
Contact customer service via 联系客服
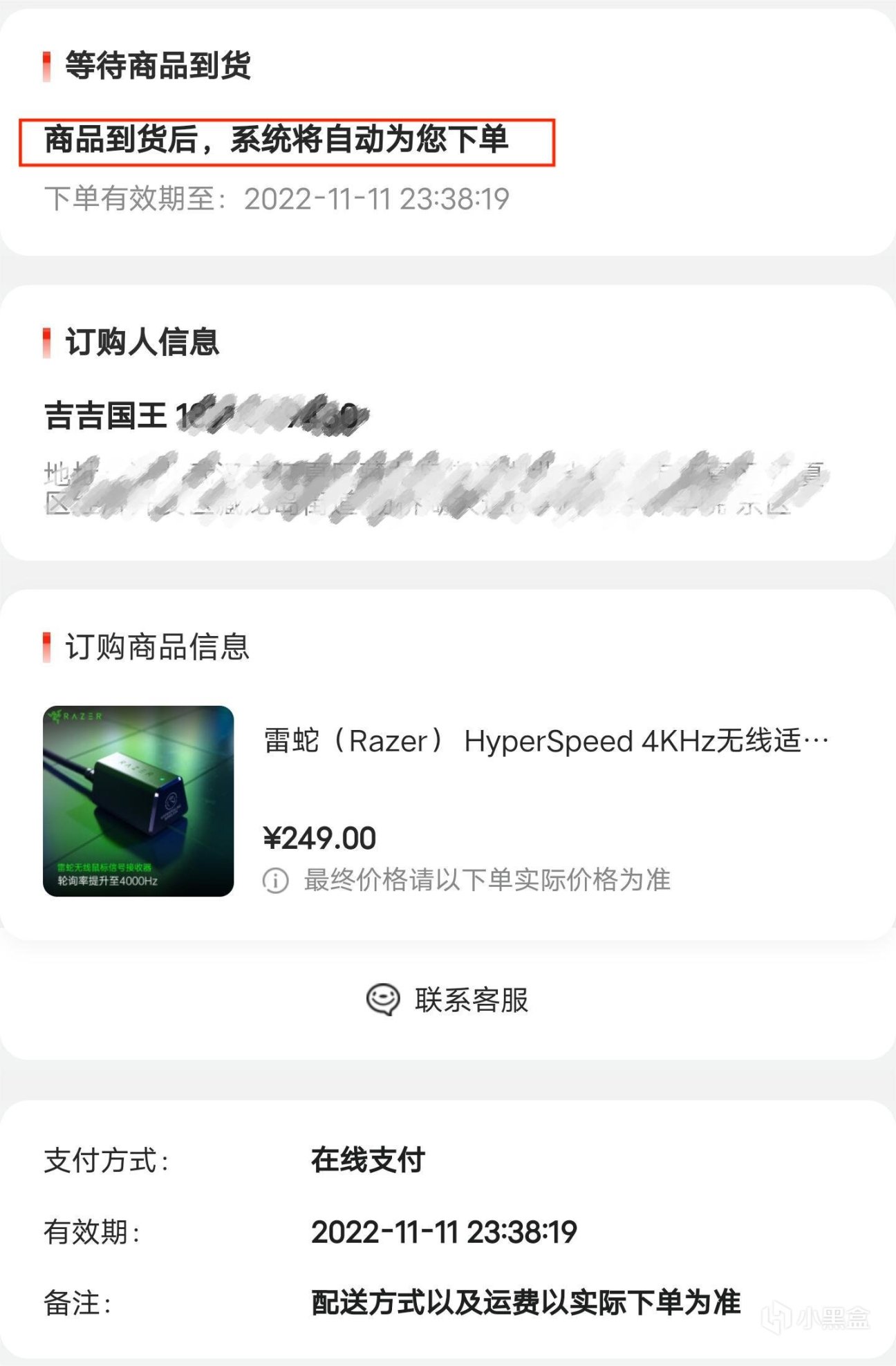[448, 1000]
